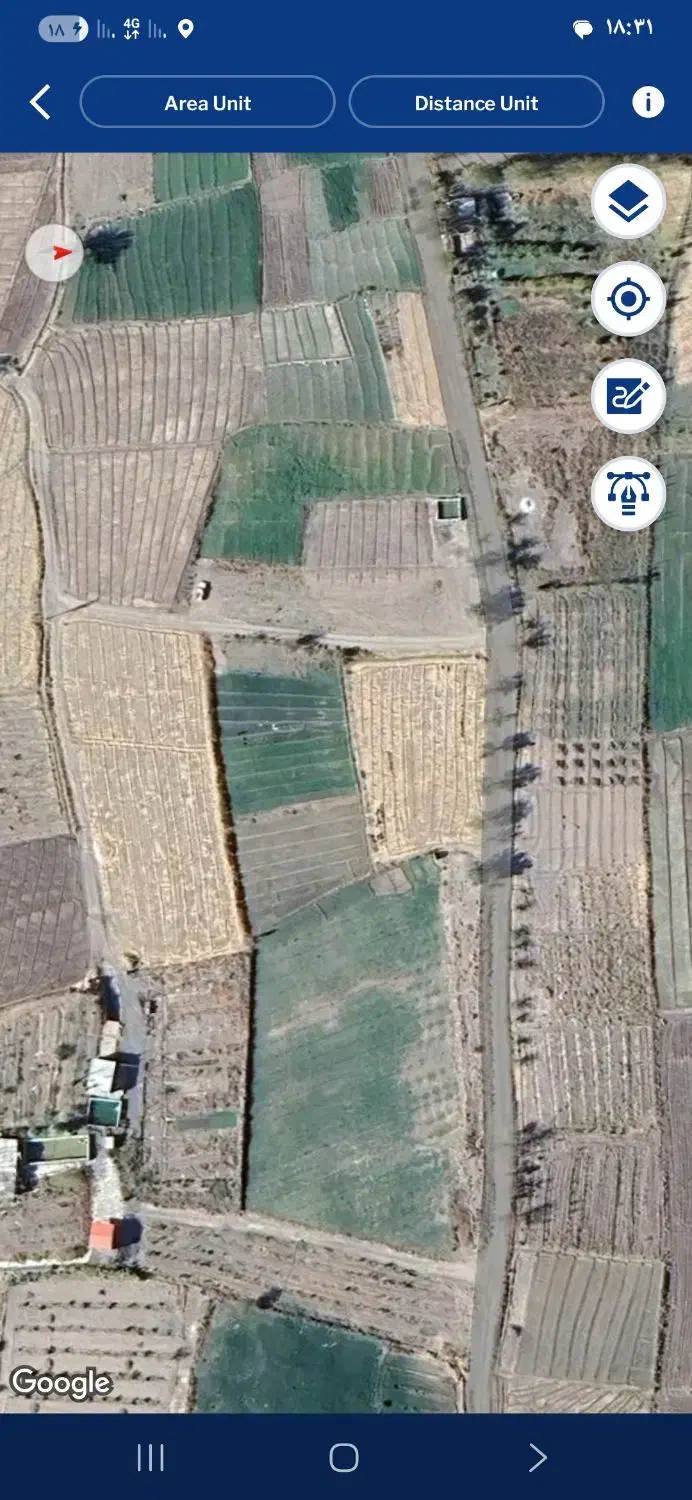The image size is (692, 1500).
Task: Go to the system home screen
Action: point(344,1457)
